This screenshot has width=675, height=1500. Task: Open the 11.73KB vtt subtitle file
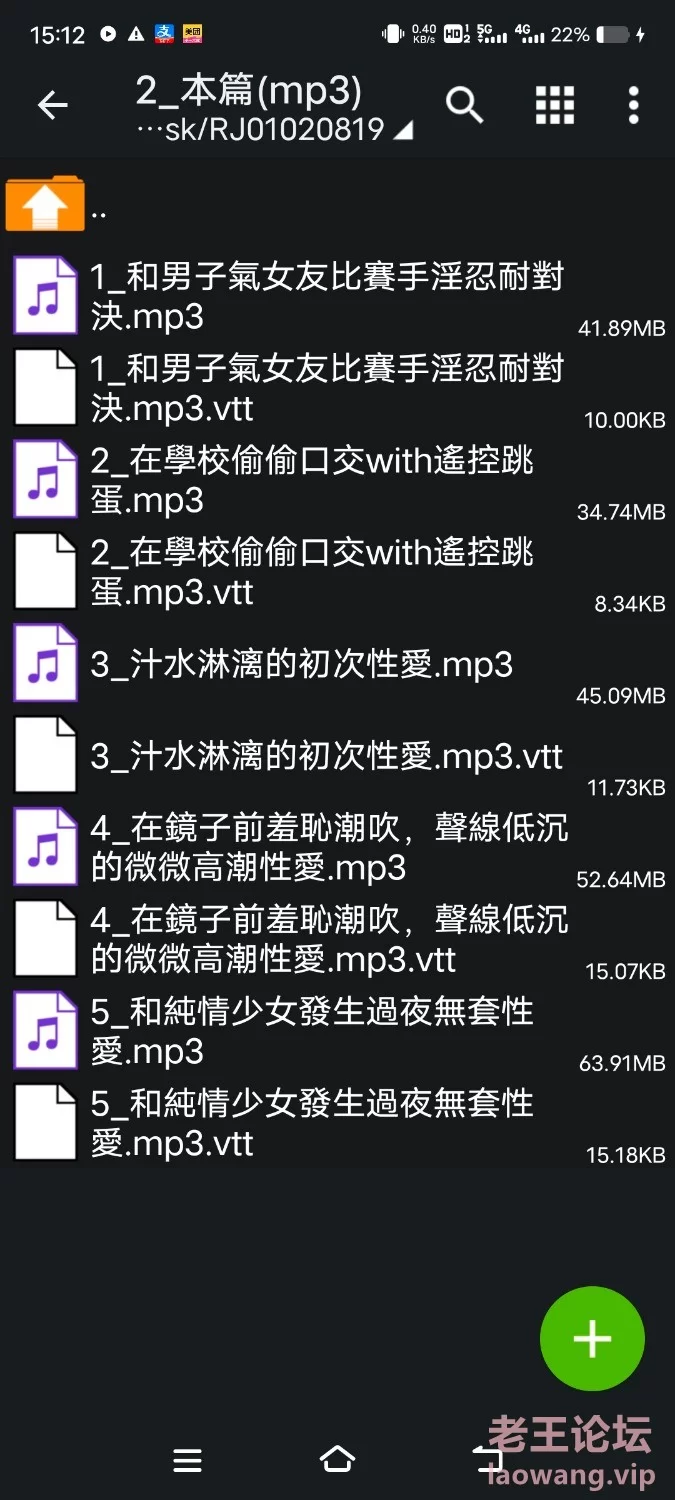337,756
